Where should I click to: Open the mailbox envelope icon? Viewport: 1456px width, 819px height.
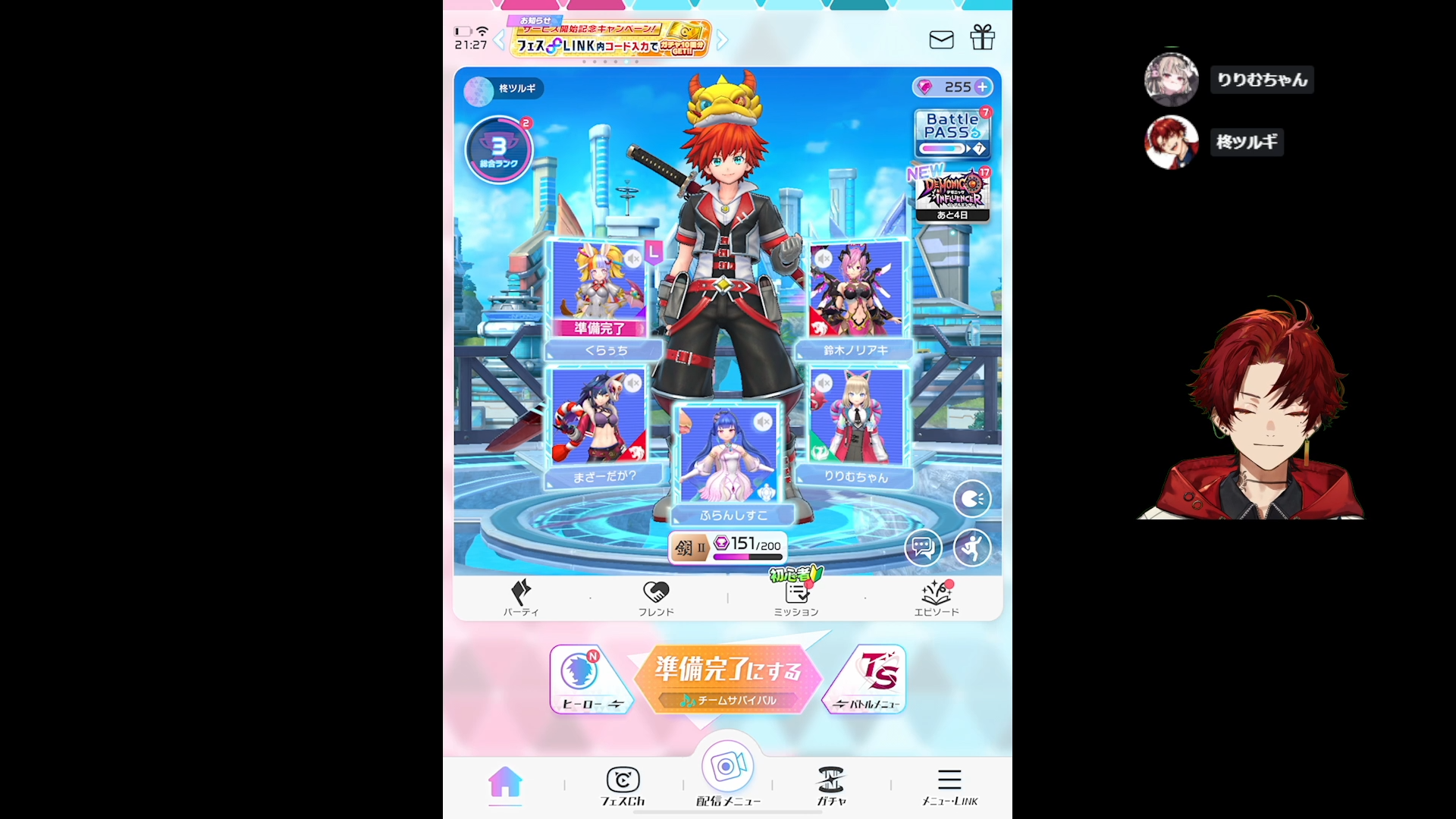tap(941, 39)
